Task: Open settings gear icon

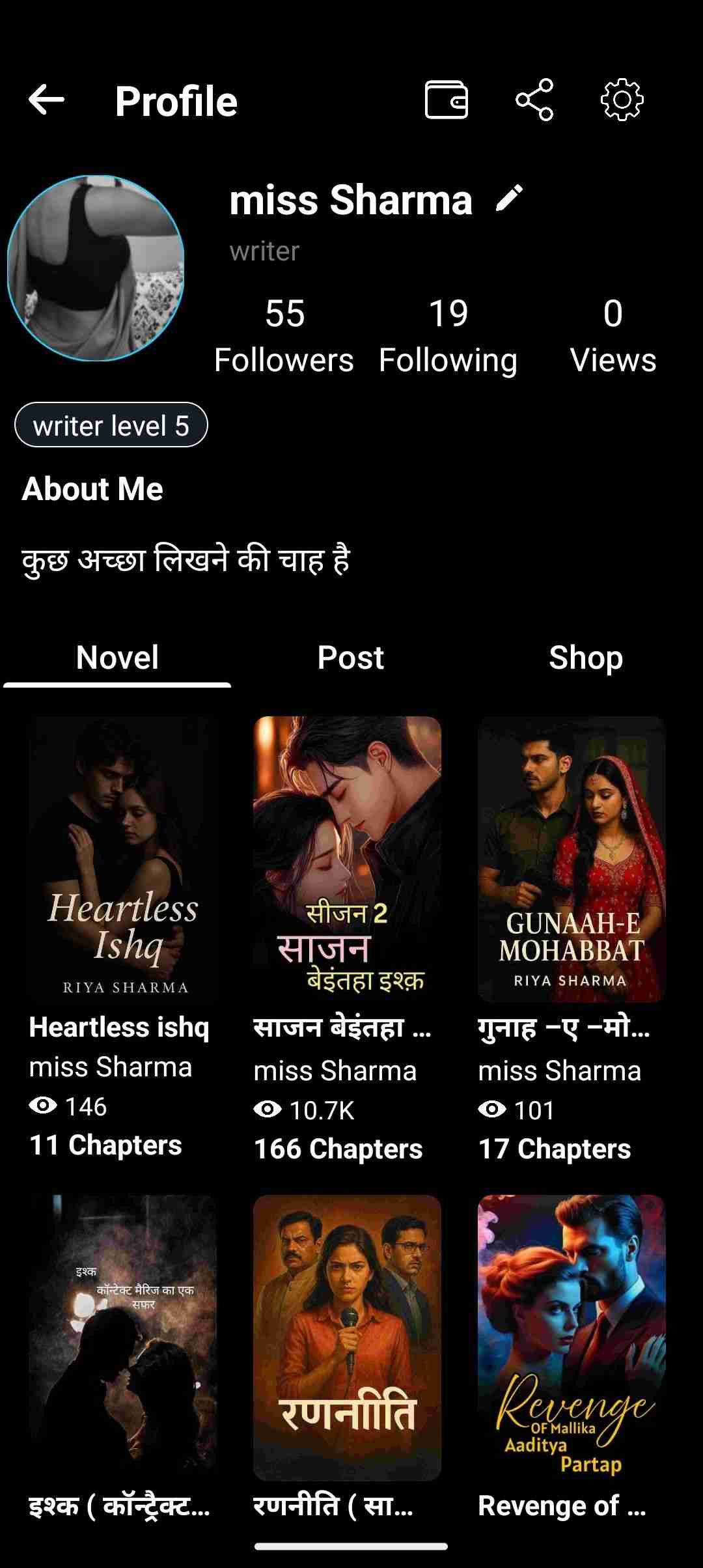Action: (x=622, y=100)
